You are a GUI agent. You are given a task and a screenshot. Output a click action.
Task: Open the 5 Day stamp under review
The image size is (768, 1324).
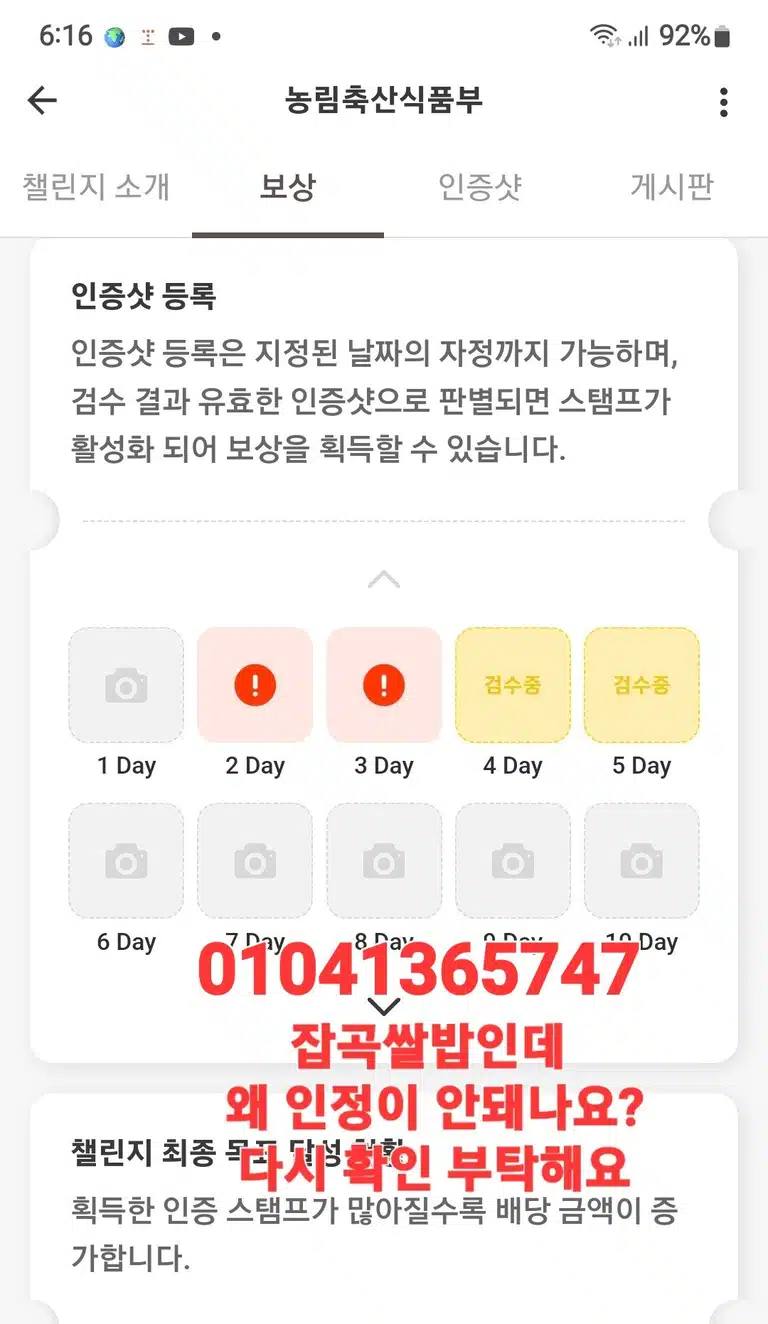(x=642, y=685)
